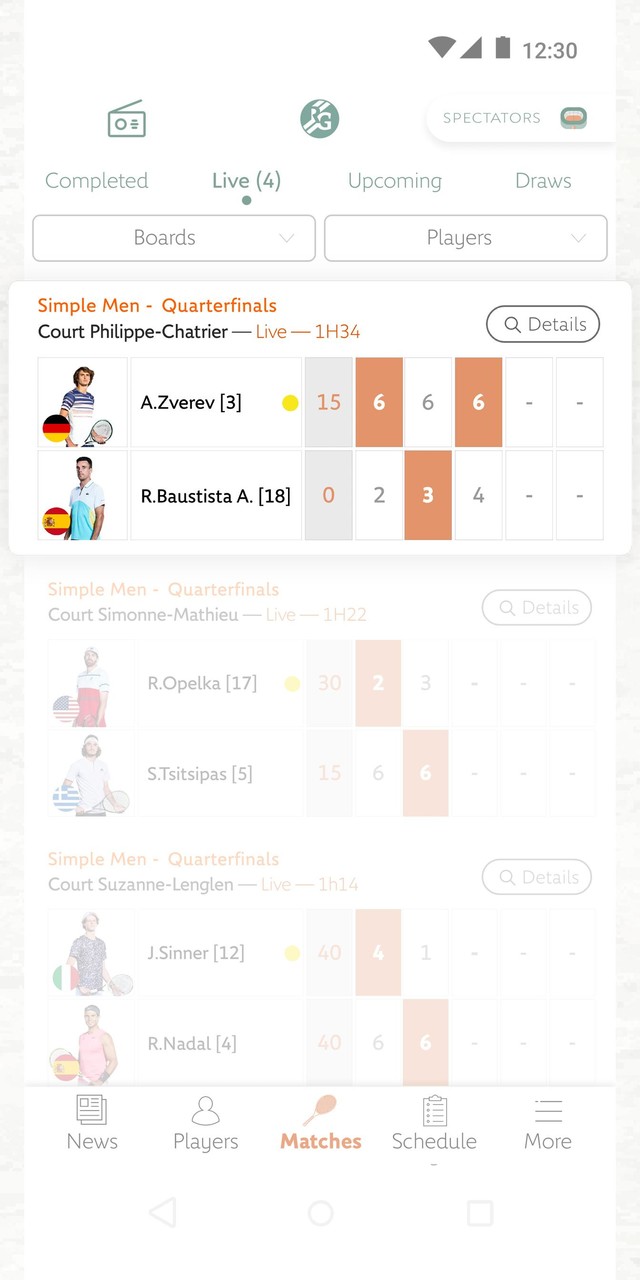Open Details for the Philippe-Chatrier match

(x=543, y=324)
